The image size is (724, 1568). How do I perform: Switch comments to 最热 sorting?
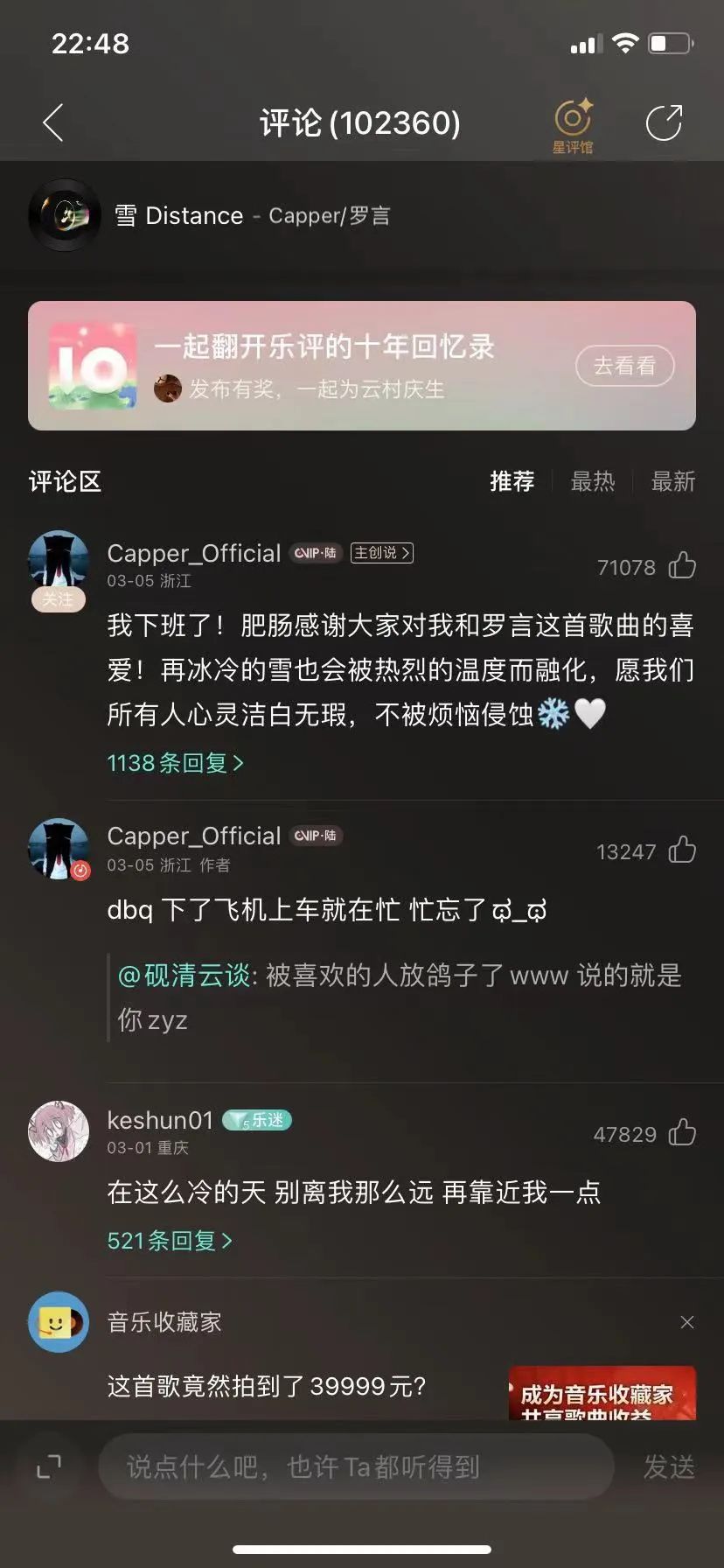point(594,482)
